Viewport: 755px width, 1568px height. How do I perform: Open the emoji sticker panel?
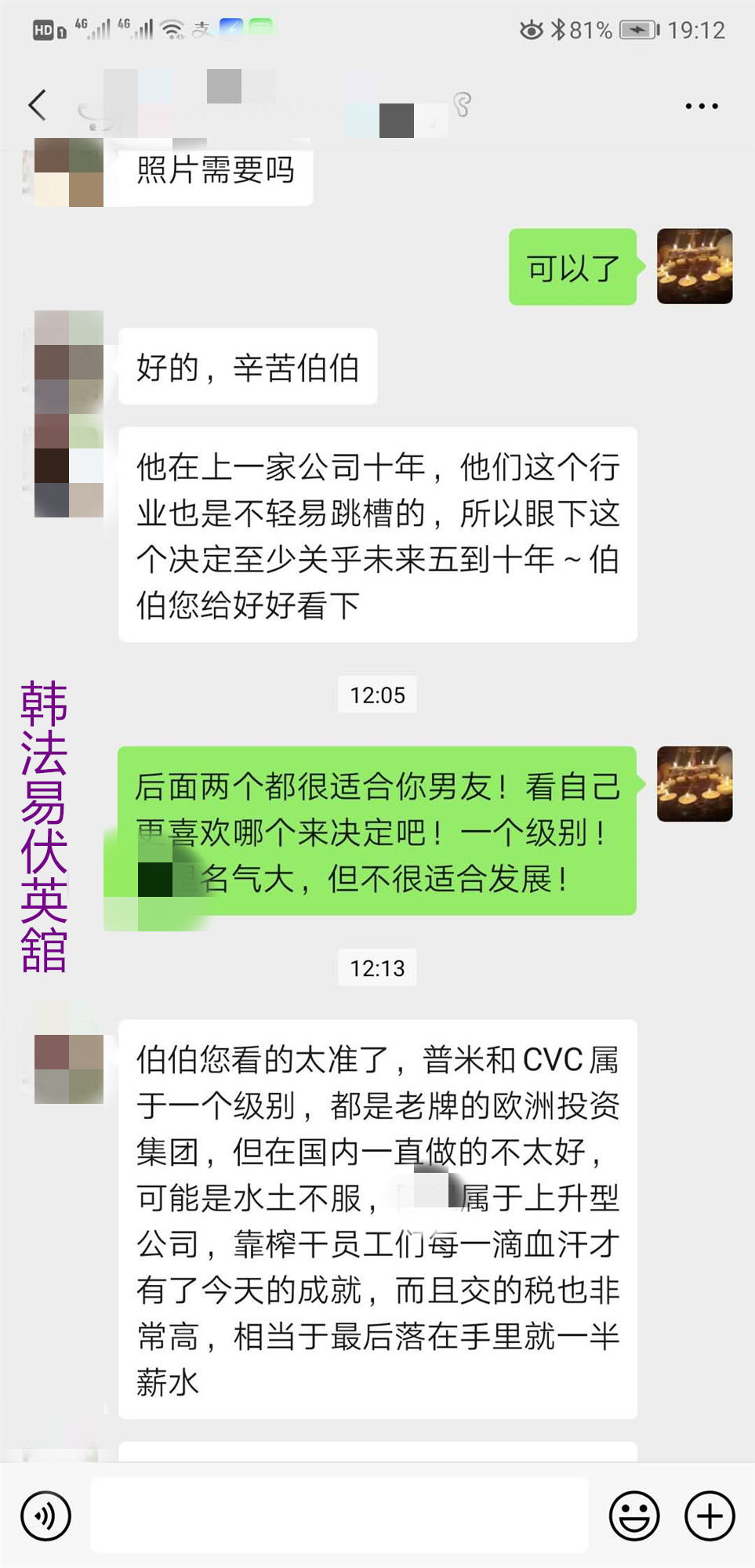(633, 1515)
